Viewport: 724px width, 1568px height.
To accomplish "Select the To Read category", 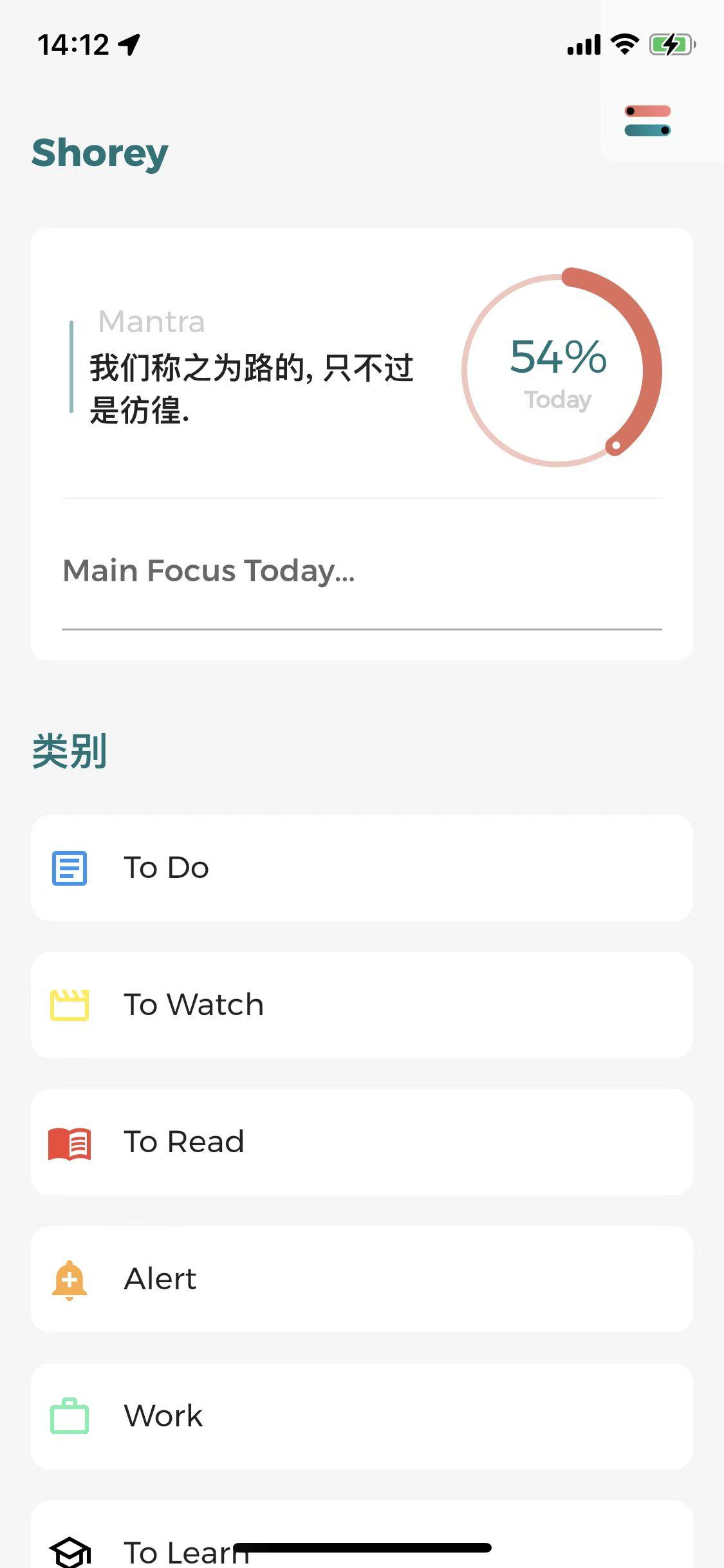I will coord(361,1142).
